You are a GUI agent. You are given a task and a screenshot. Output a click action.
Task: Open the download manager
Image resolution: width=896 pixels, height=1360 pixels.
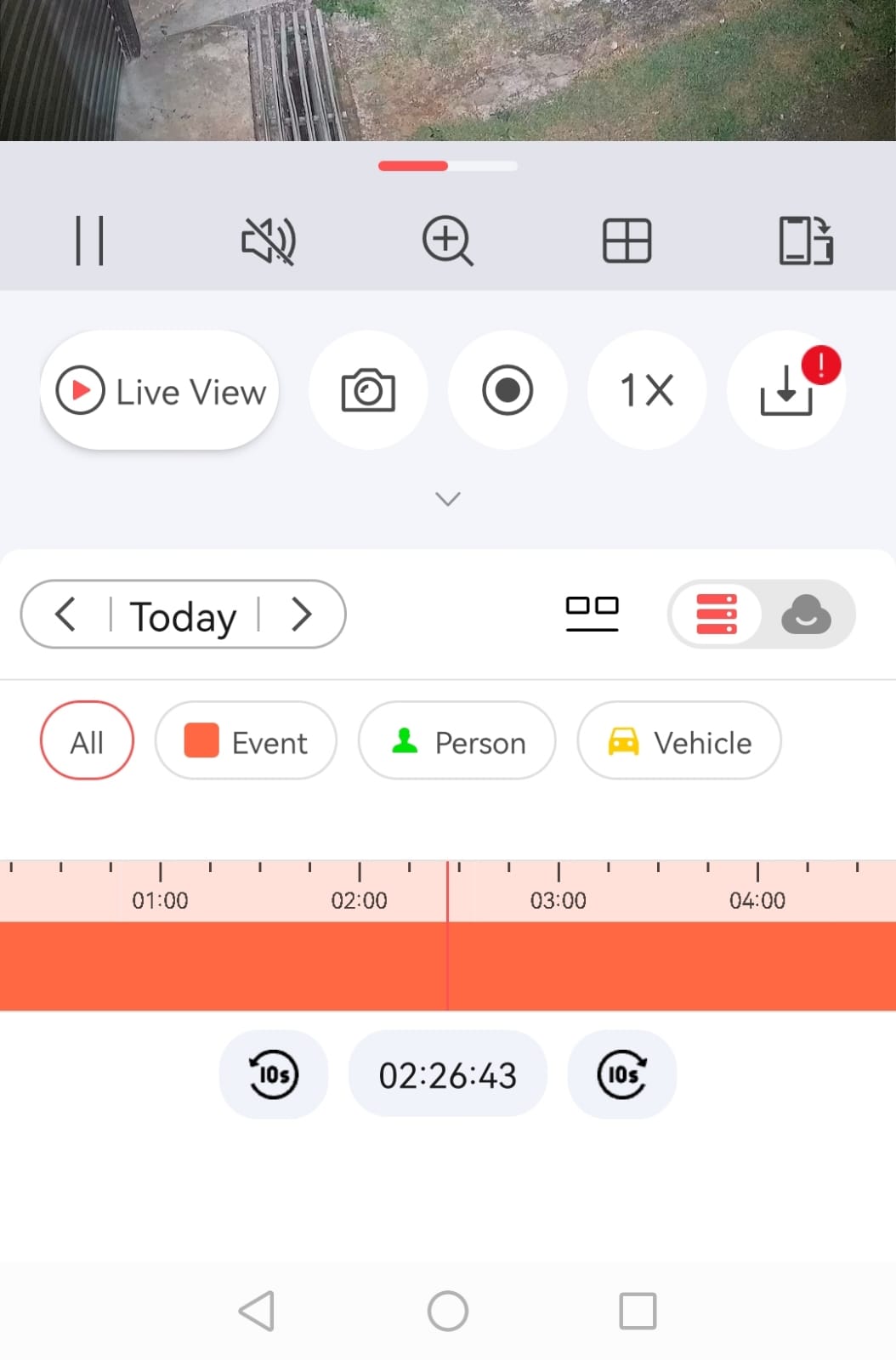pyautogui.click(x=786, y=391)
